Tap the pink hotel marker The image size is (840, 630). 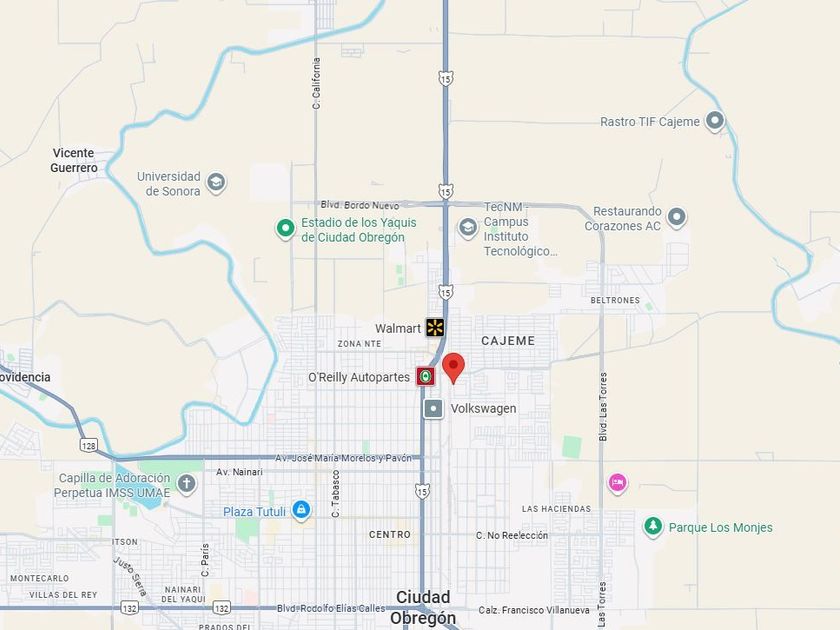pyautogui.click(x=617, y=484)
